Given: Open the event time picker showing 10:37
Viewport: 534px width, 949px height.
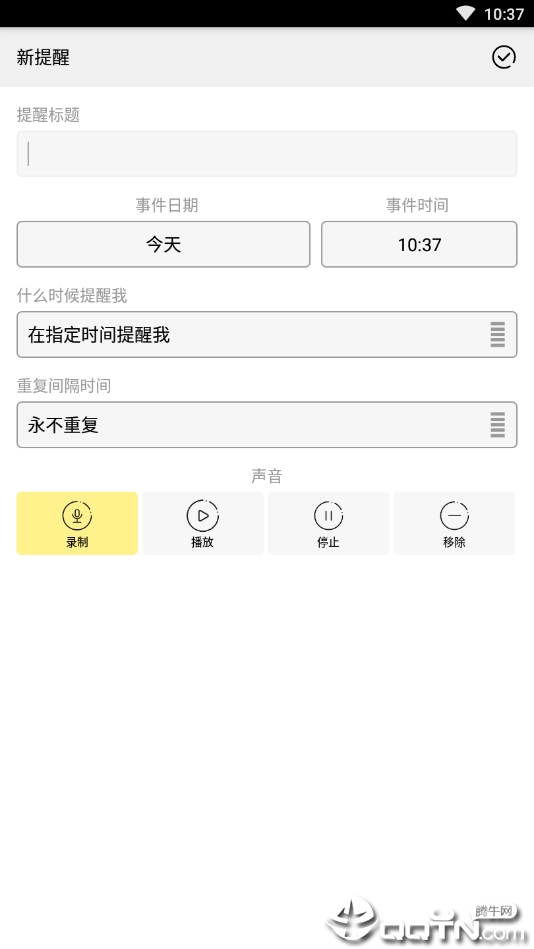Looking at the screenshot, I should (419, 244).
